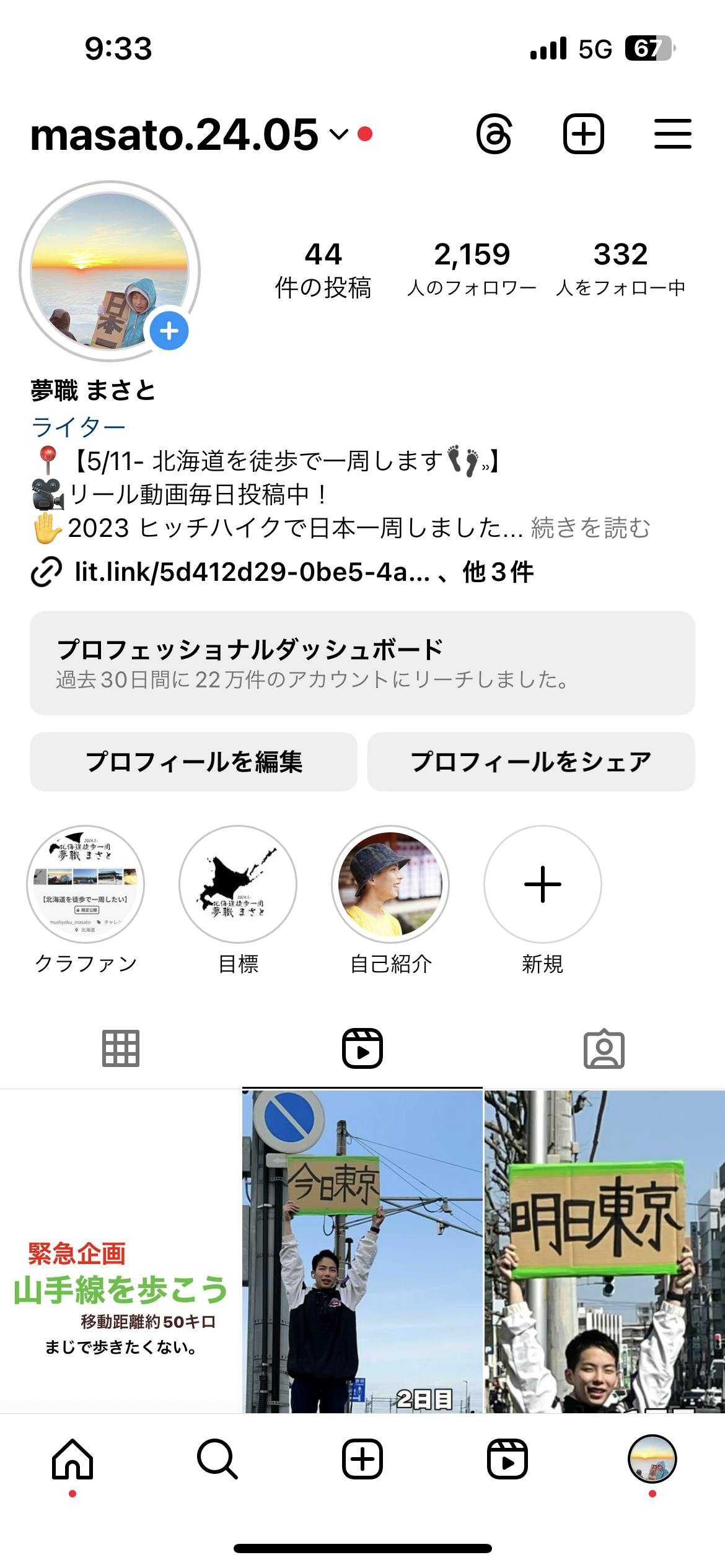Expand bio with 続きを読む
The width and height of the screenshot is (725, 1568).
(x=591, y=528)
